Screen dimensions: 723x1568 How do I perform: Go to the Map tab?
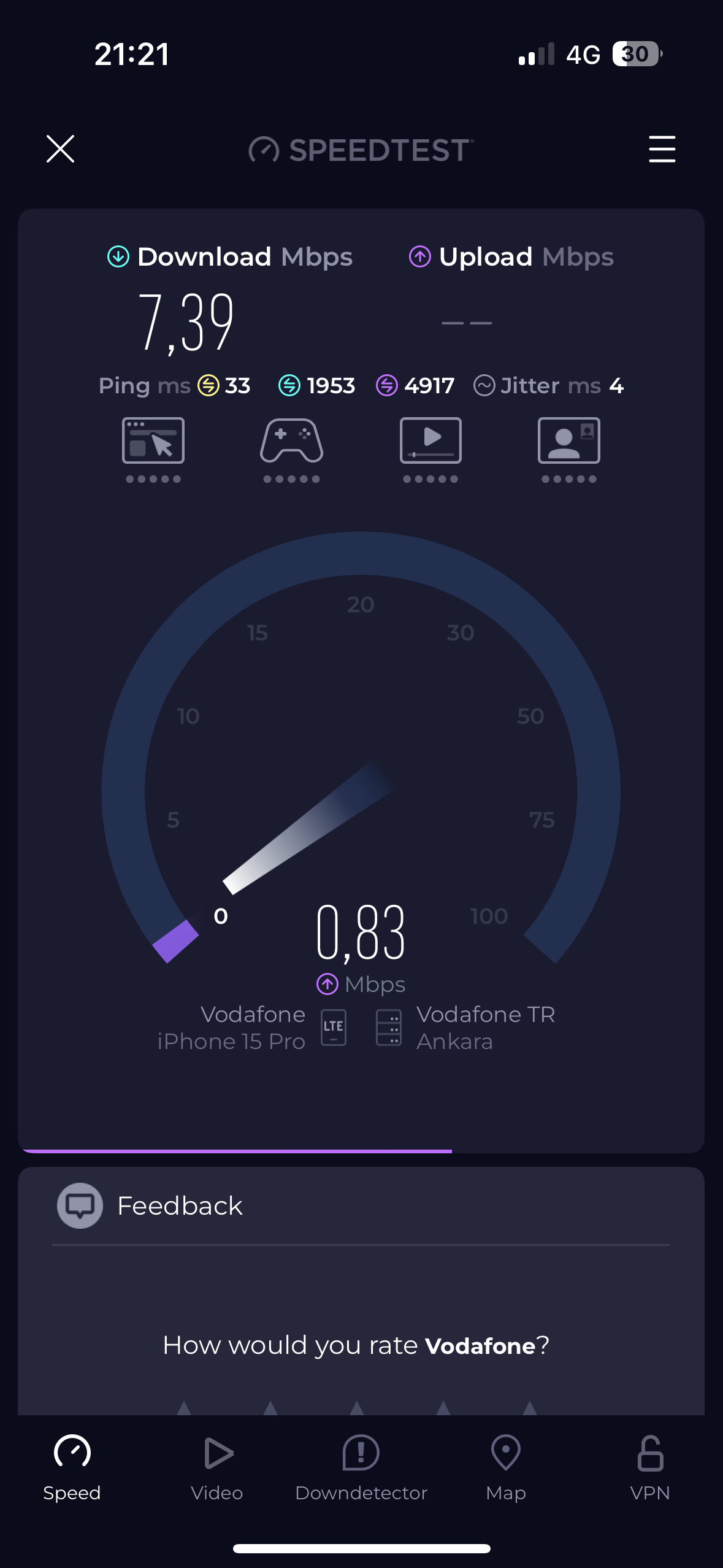(x=506, y=1467)
